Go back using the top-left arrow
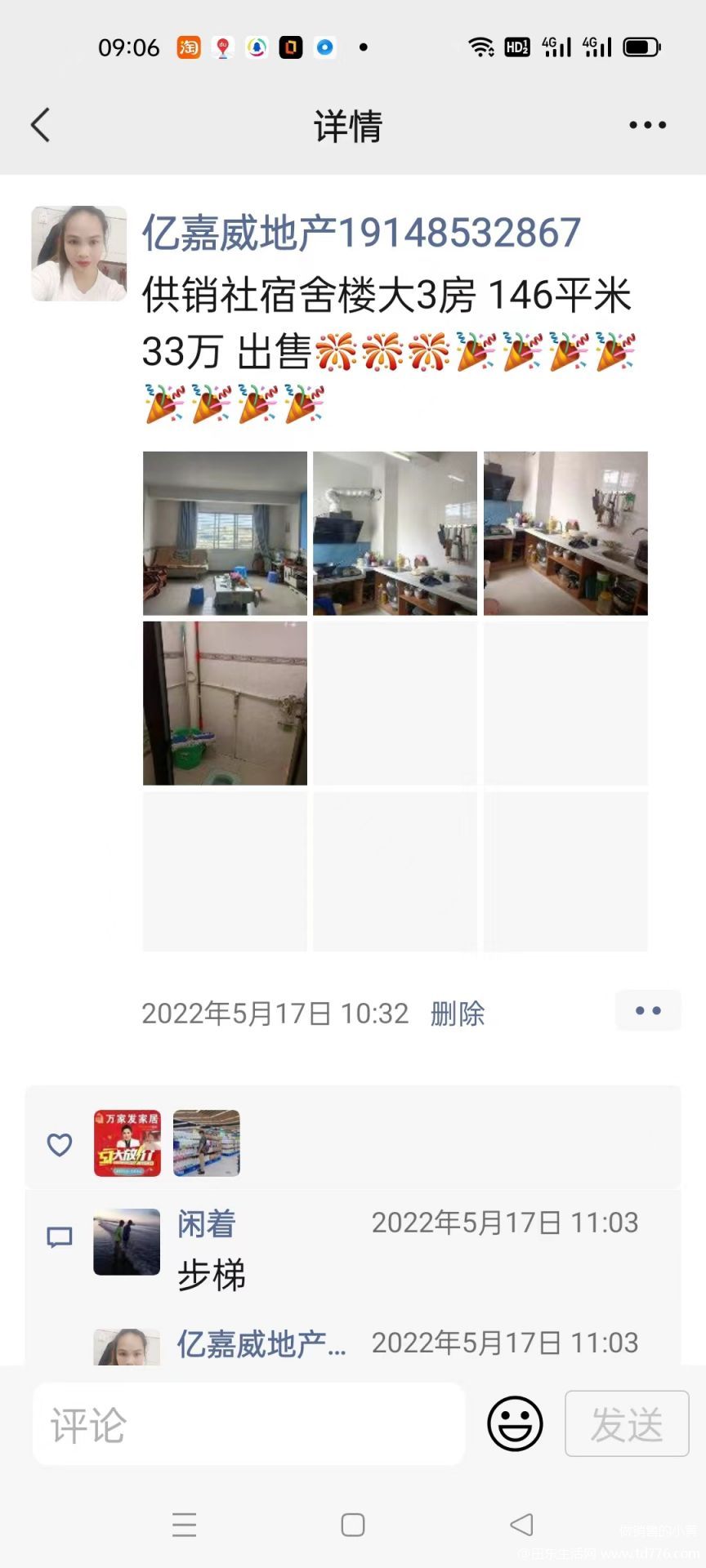The height and width of the screenshot is (1568, 706). [40, 125]
